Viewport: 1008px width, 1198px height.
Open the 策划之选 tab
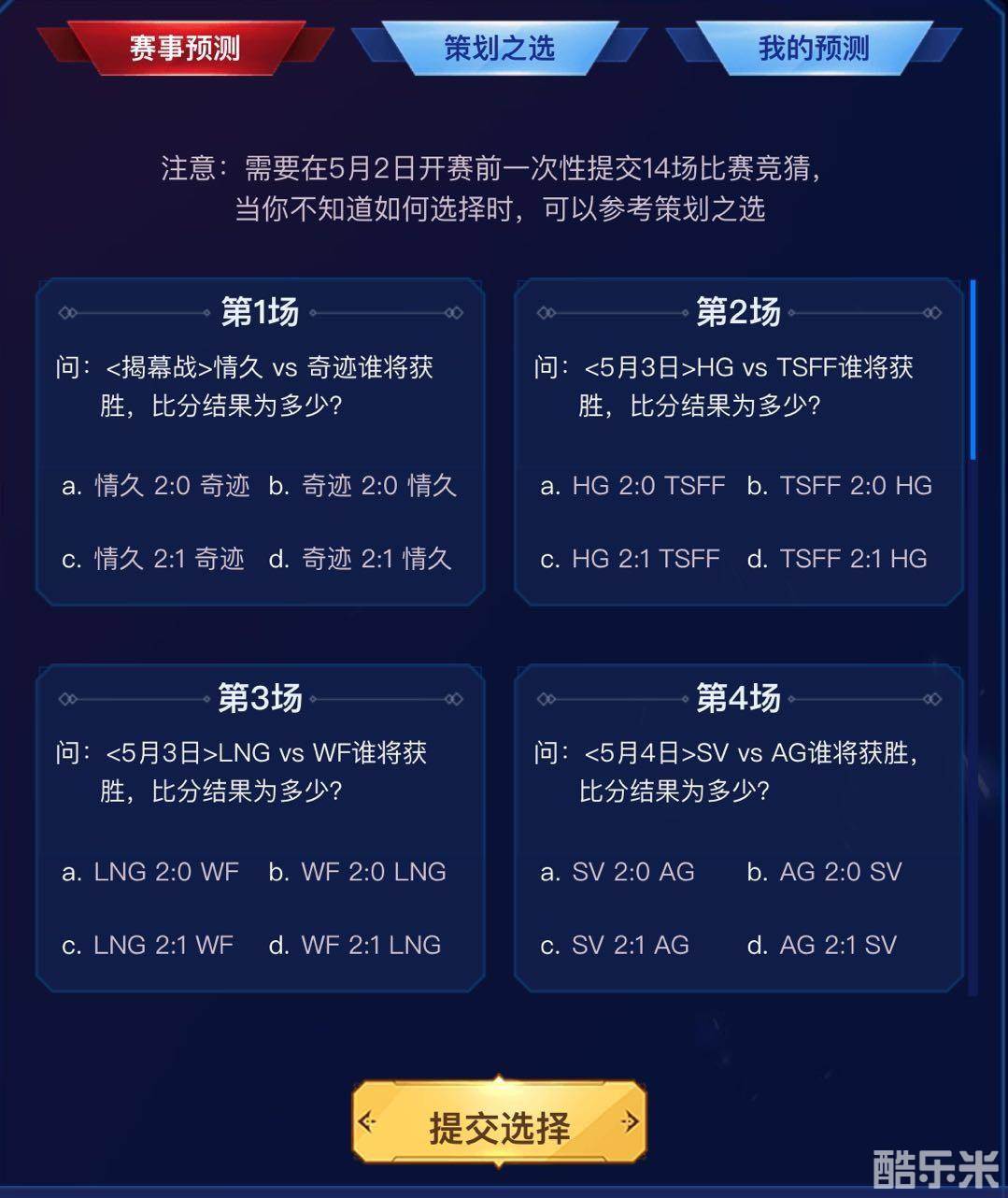[499, 49]
